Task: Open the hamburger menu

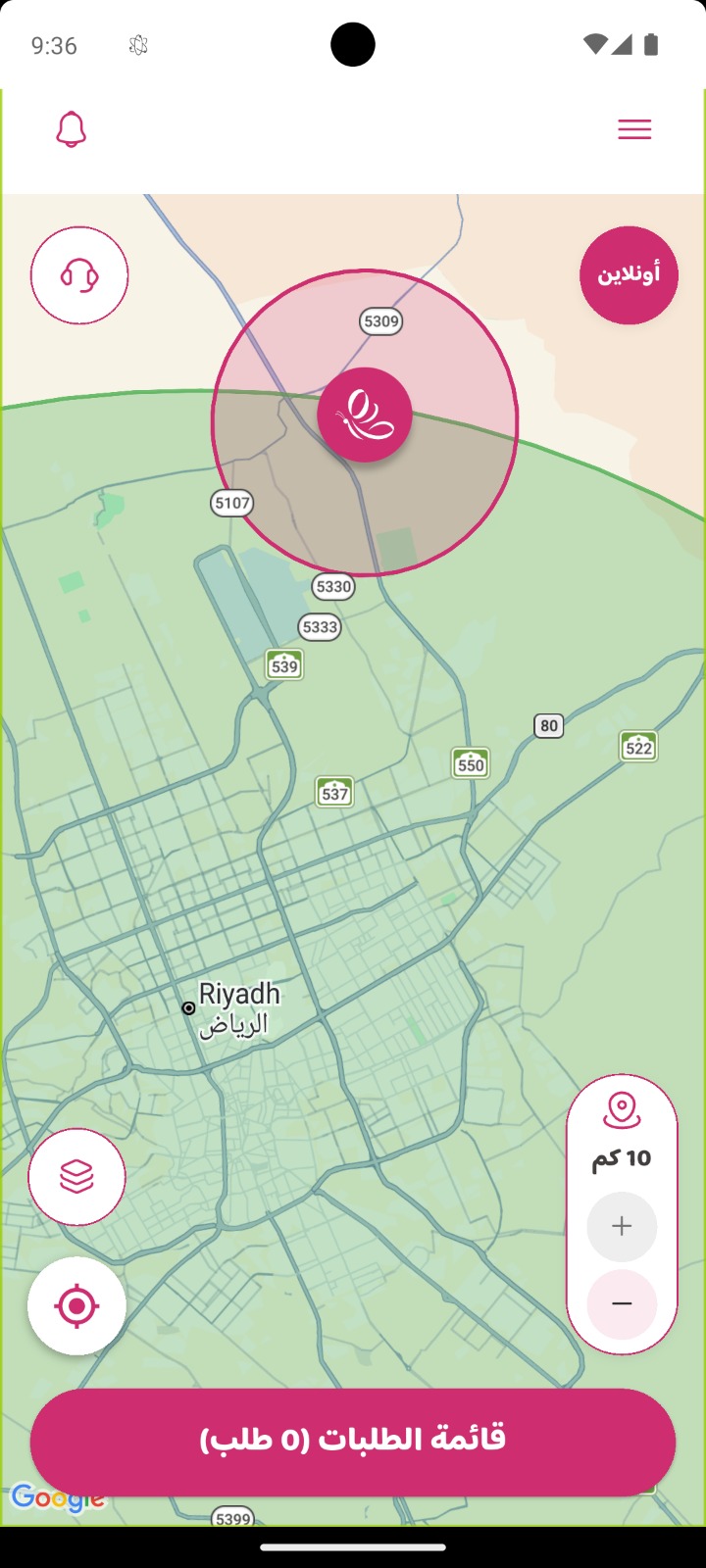Action: point(634,129)
